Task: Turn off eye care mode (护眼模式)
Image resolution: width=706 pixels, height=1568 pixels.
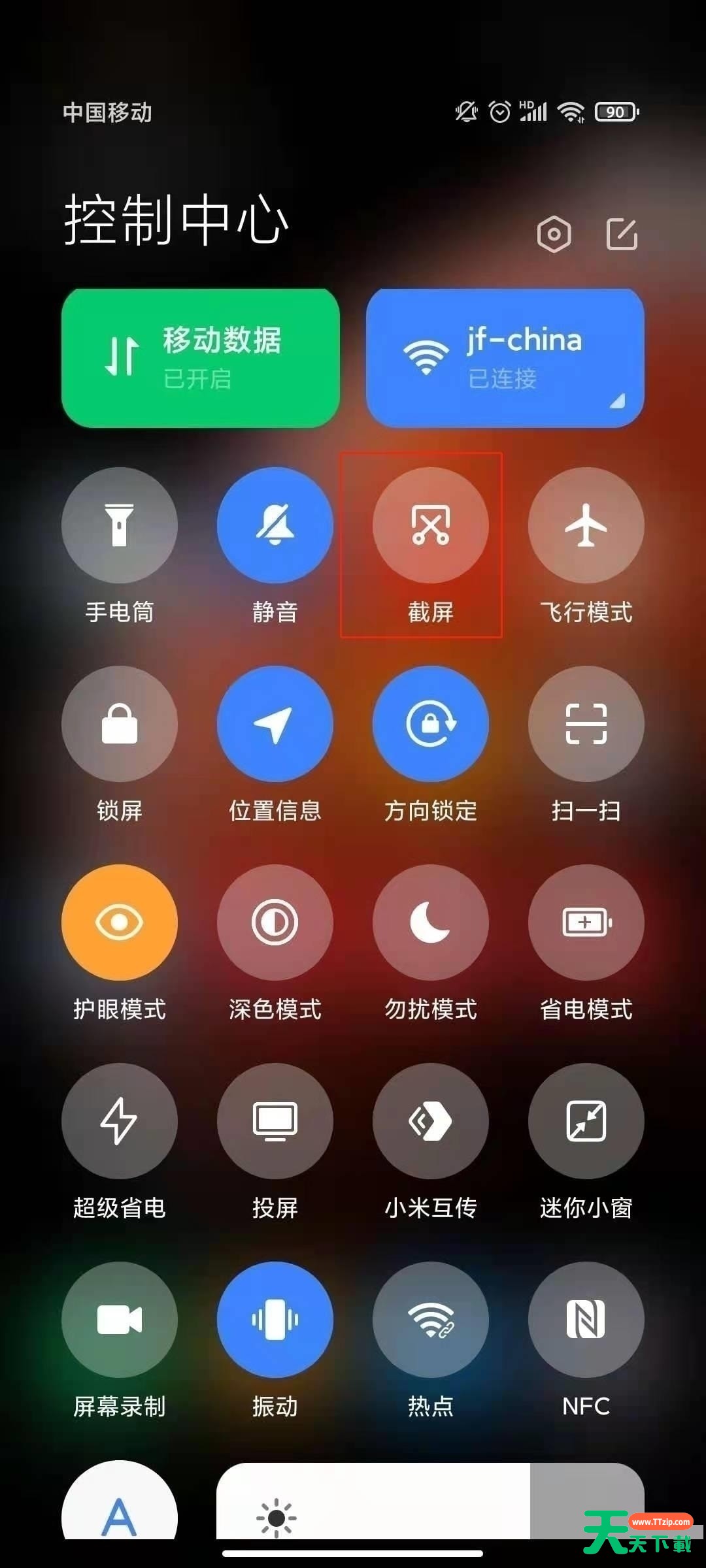Action: (x=120, y=923)
